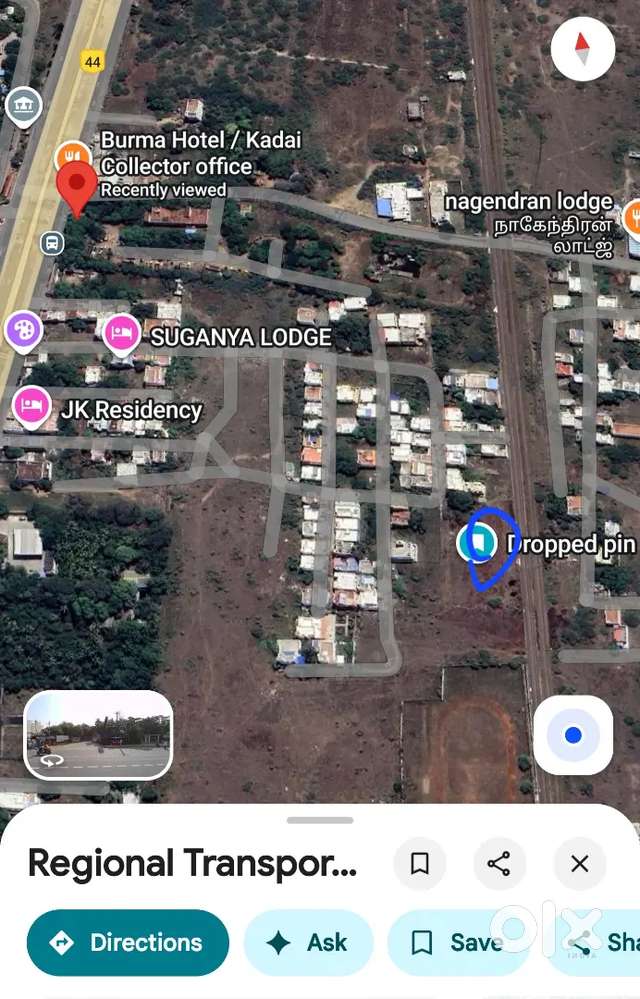Image resolution: width=640 pixels, height=999 pixels.
Task: Share this place via the round share icon
Action: [499, 864]
